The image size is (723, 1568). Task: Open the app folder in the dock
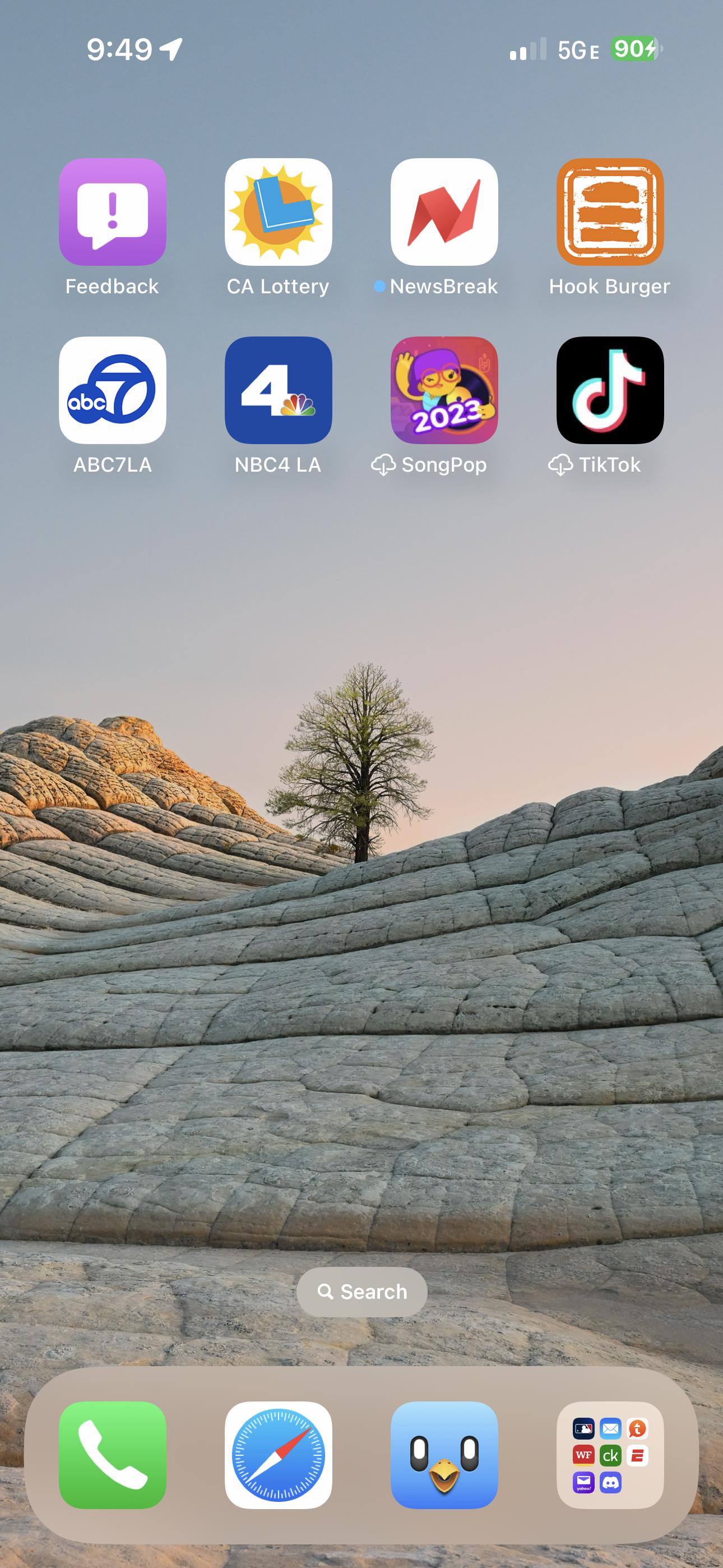[610, 1455]
